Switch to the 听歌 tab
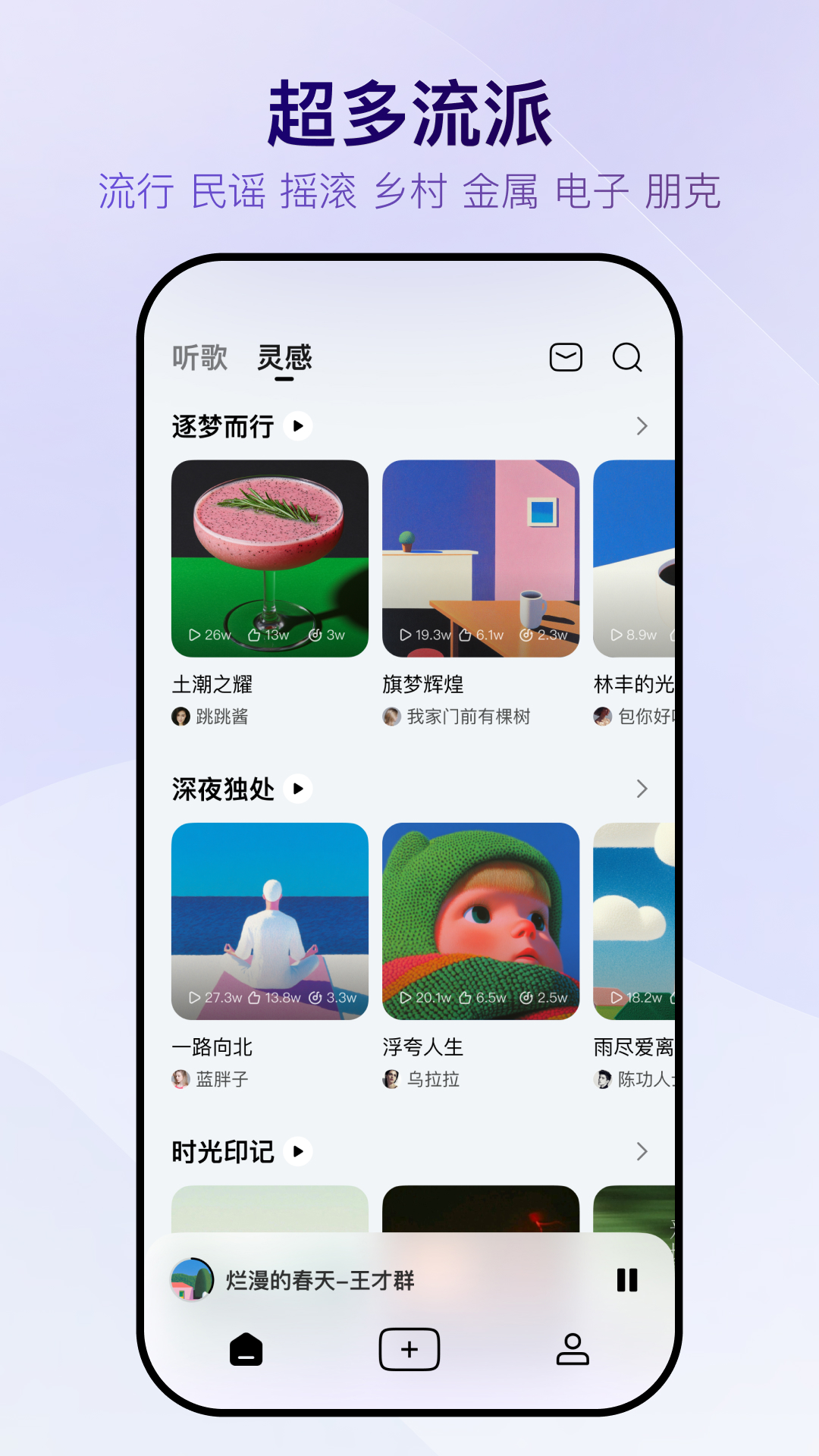The height and width of the screenshot is (1456, 819). point(199,357)
